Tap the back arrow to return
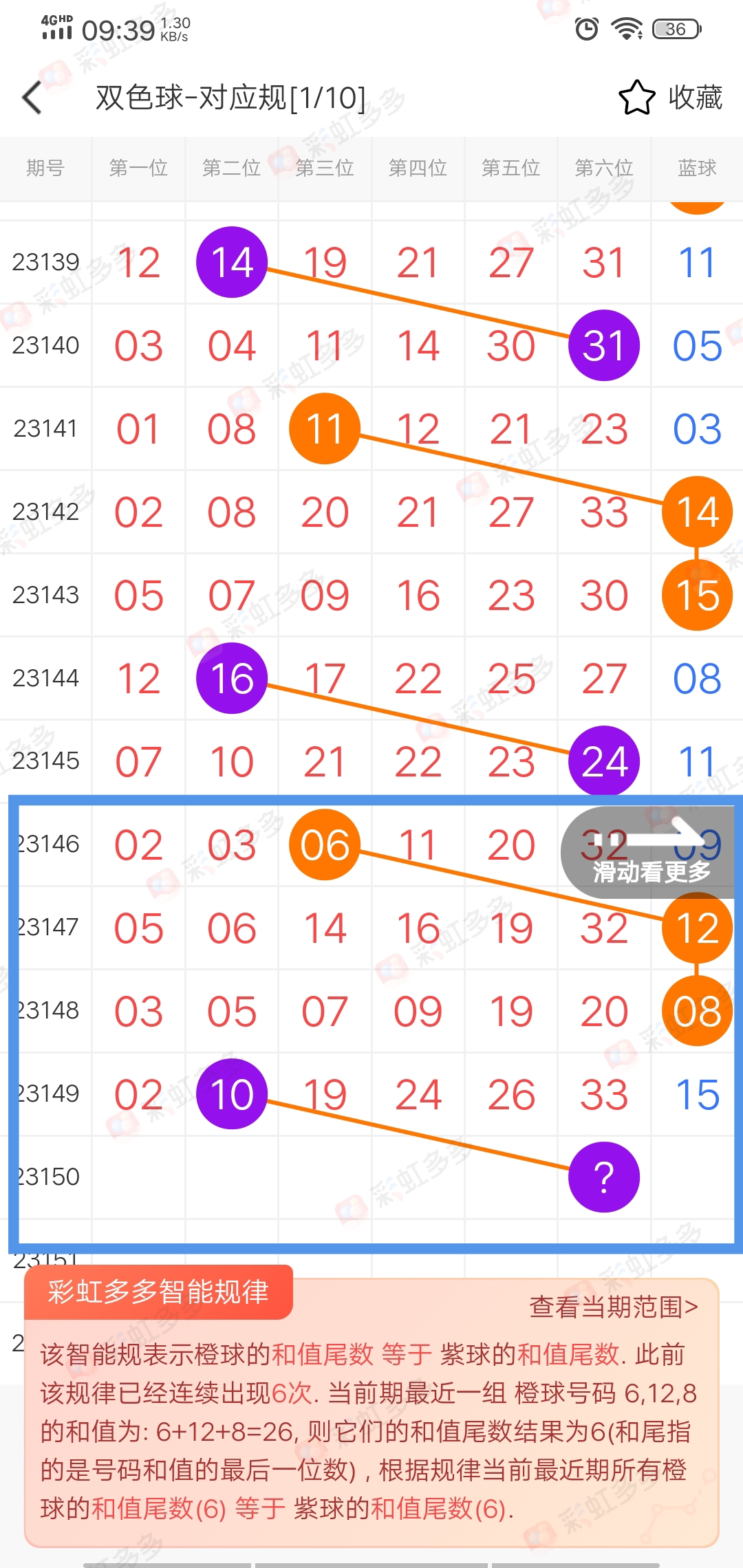The image size is (743, 1568). point(32,98)
